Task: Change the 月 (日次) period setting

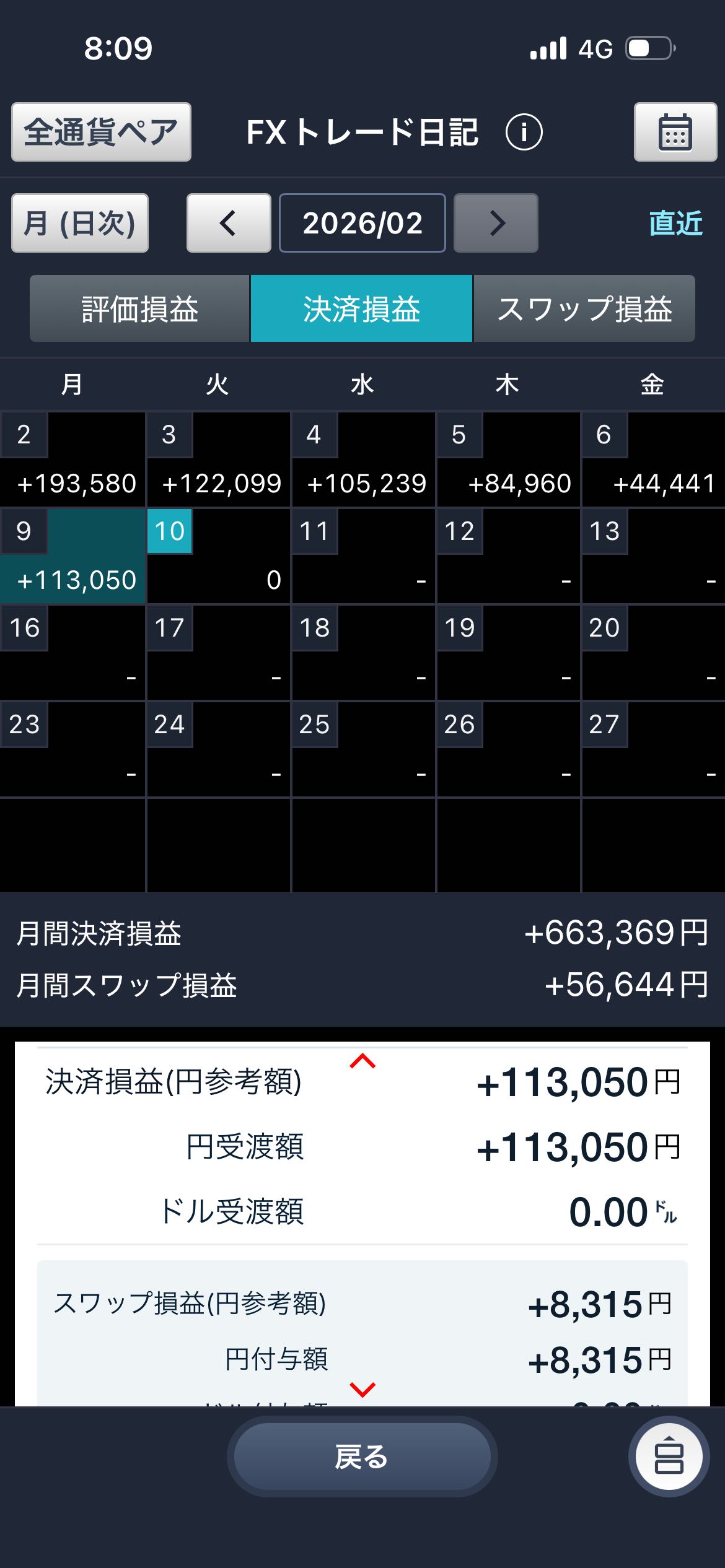Action: pos(80,223)
